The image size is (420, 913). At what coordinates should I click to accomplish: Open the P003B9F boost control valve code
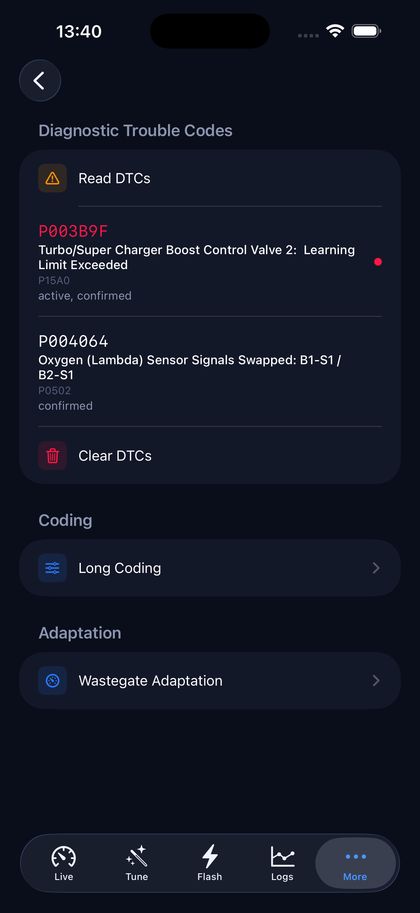coord(210,261)
